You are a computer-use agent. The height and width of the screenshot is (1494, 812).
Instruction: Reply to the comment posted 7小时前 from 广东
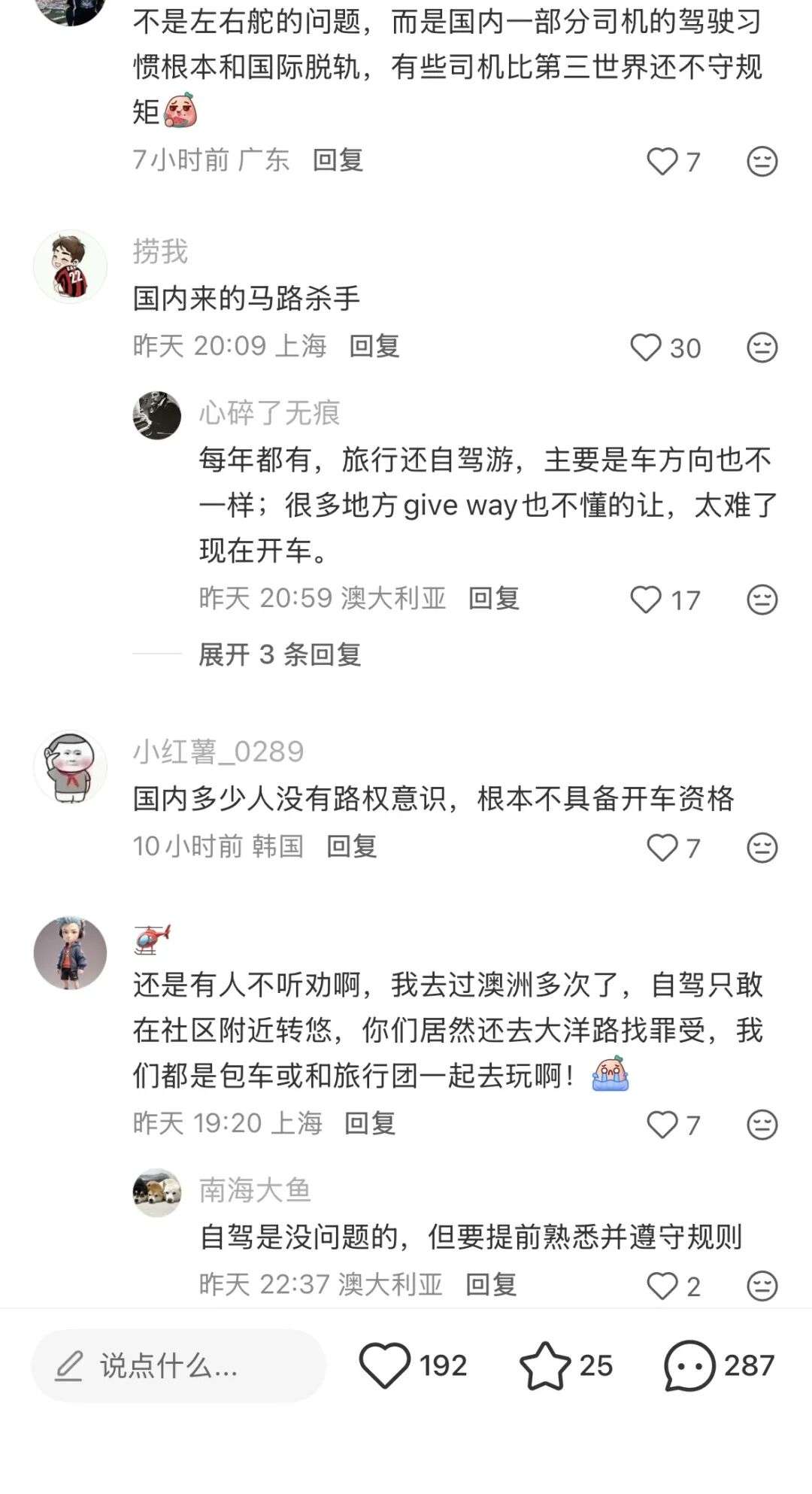click(338, 159)
